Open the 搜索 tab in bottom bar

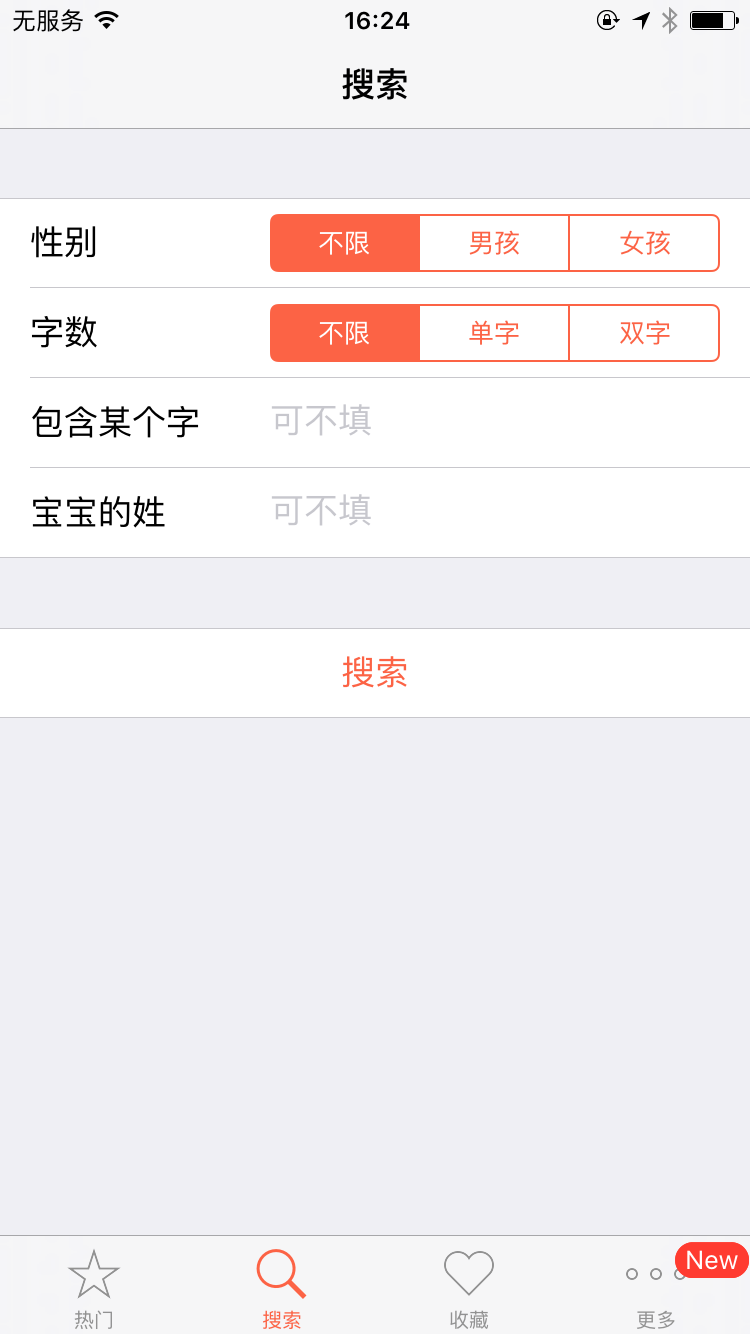pos(281,1290)
